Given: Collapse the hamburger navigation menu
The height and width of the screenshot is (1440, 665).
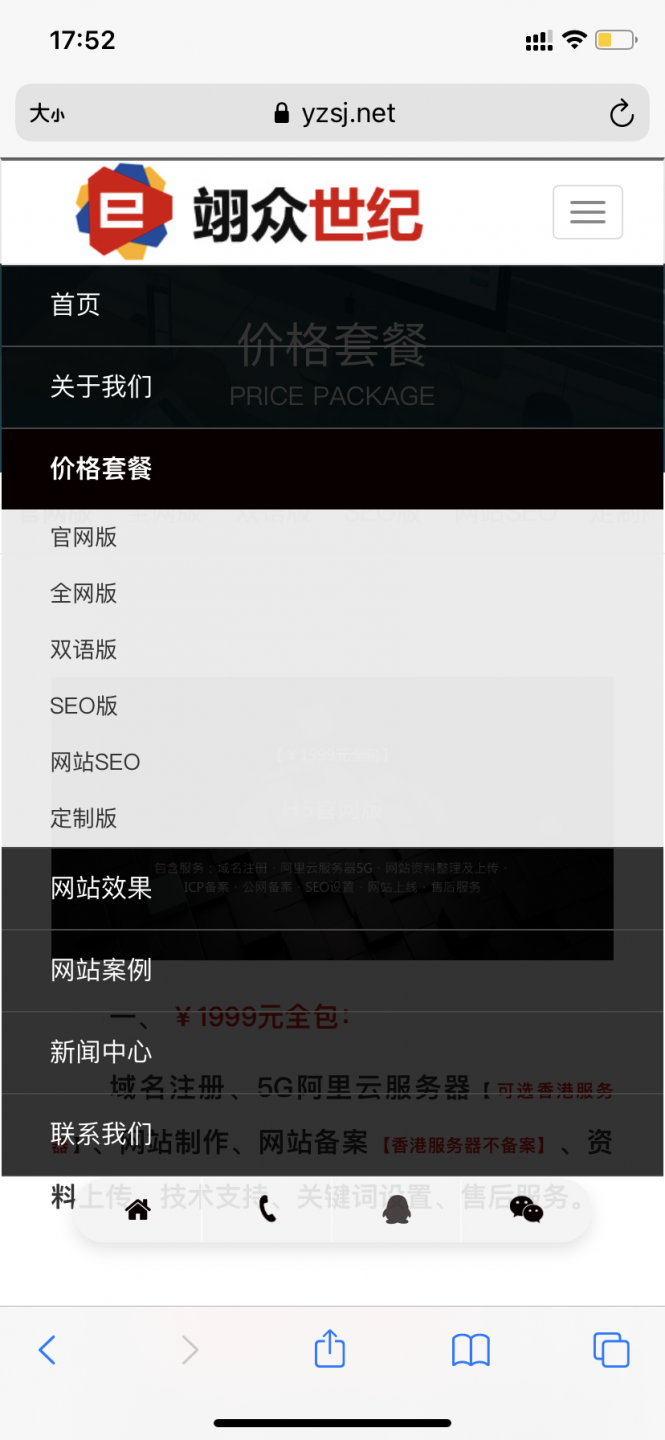Looking at the screenshot, I should point(587,212).
